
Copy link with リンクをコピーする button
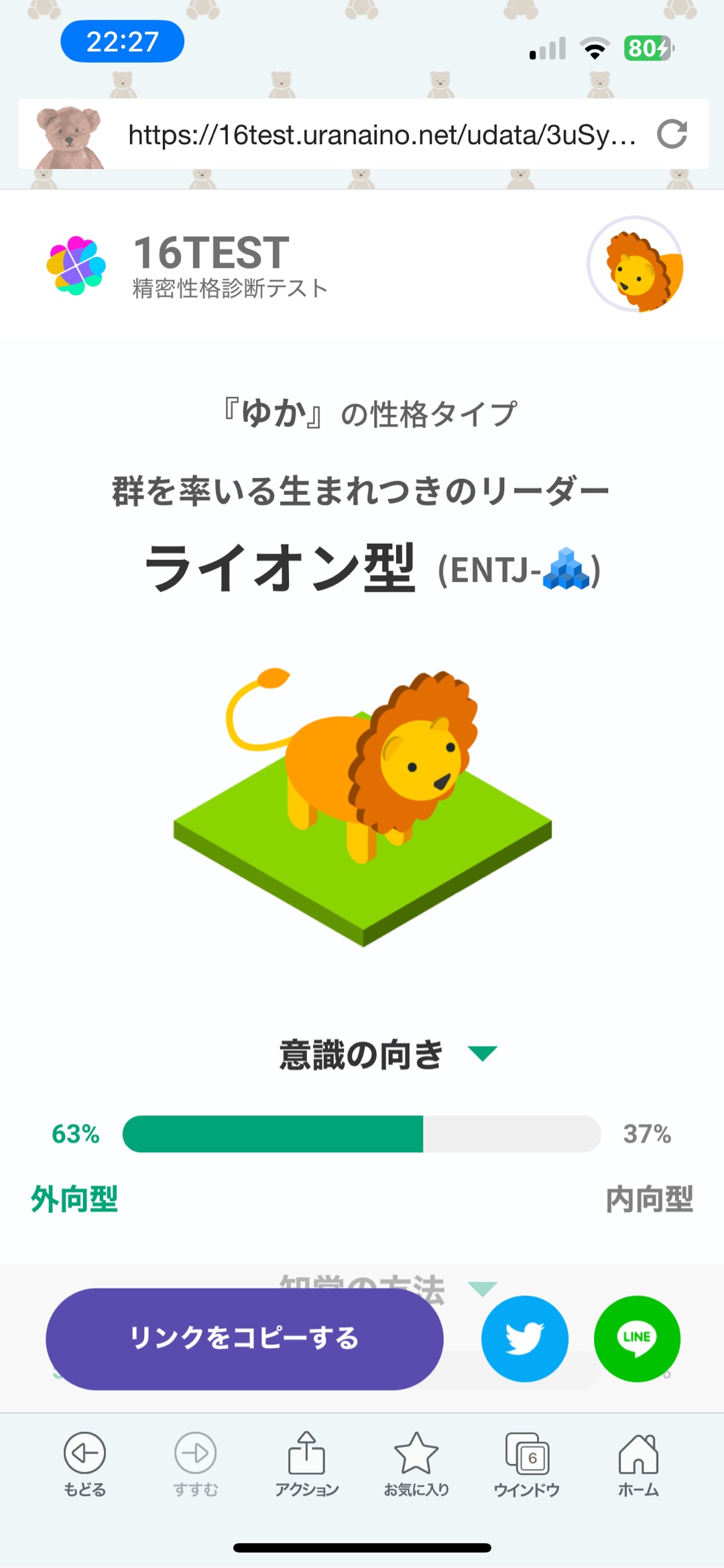pyautogui.click(x=244, y=1338)
